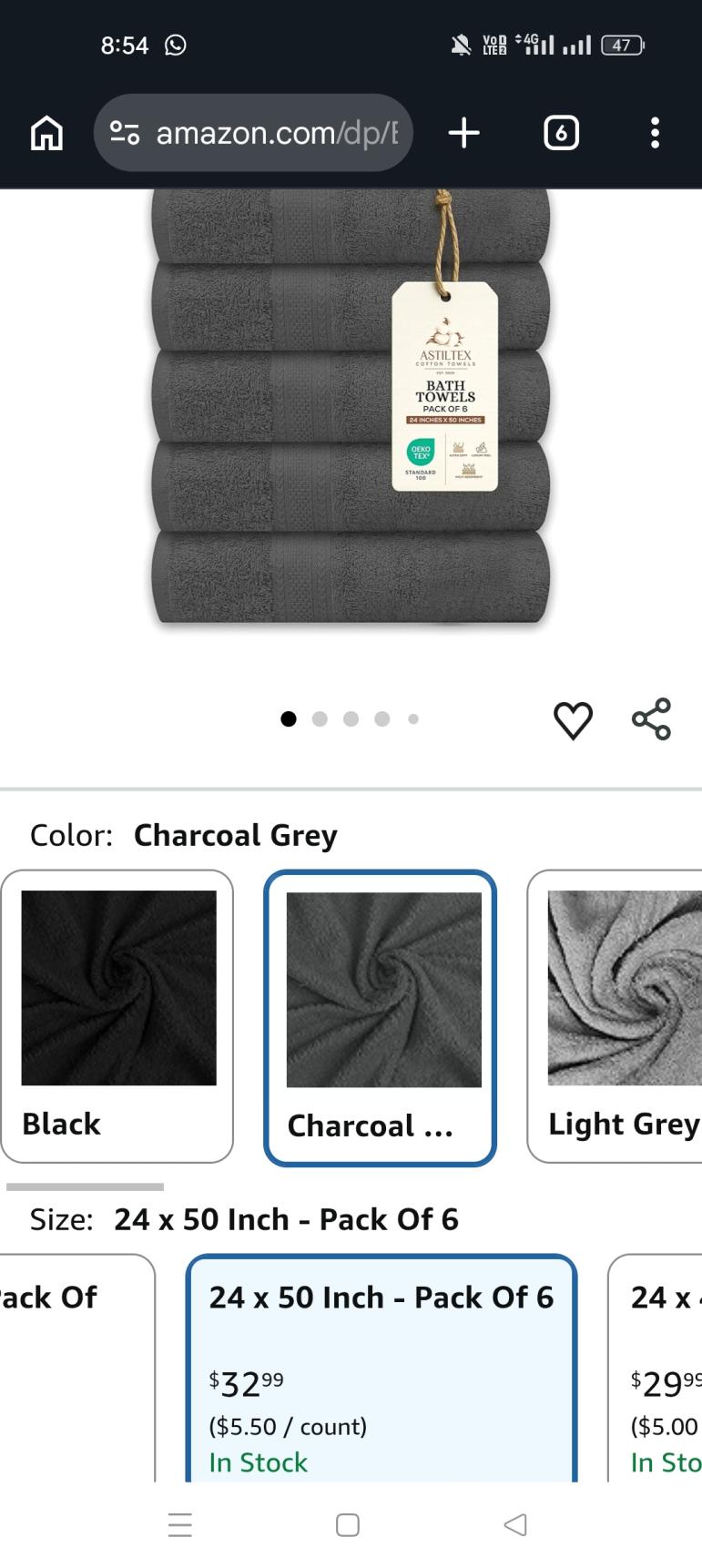Viewport: 702px width, 1568px height.
Task: Open the browser overflow menu
Action: pos(655,133)
